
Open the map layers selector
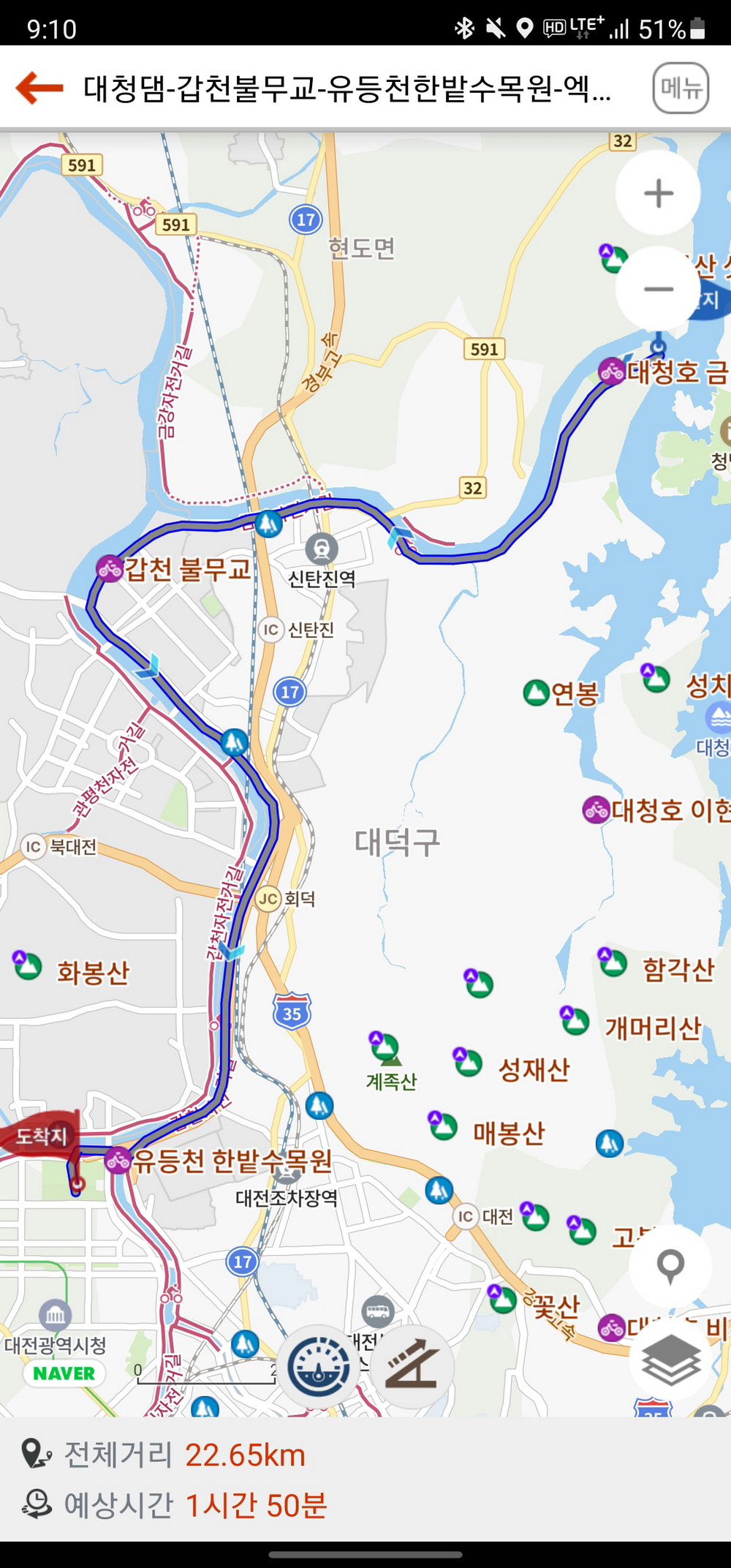point(670,1359)
